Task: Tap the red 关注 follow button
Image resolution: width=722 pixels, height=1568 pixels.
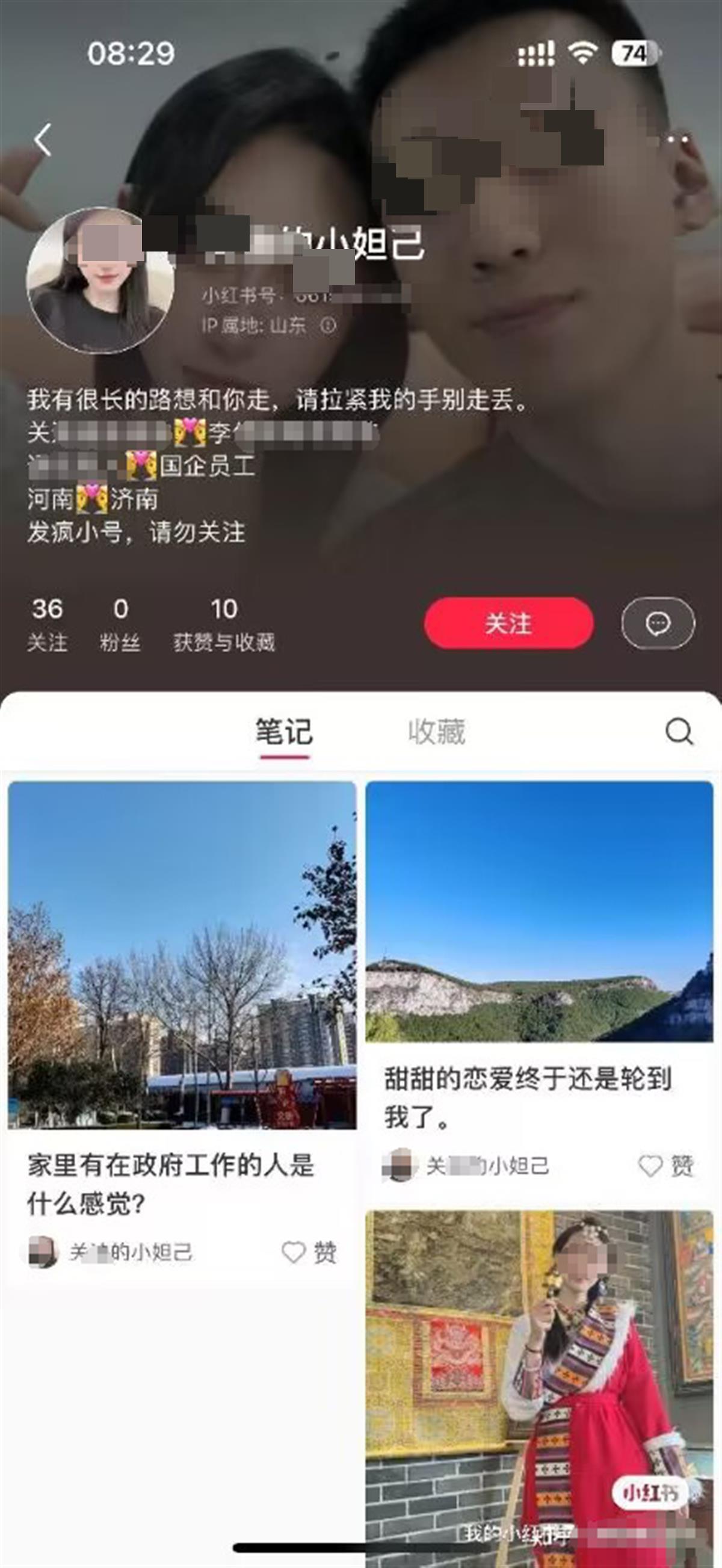Action: (508, 623)
